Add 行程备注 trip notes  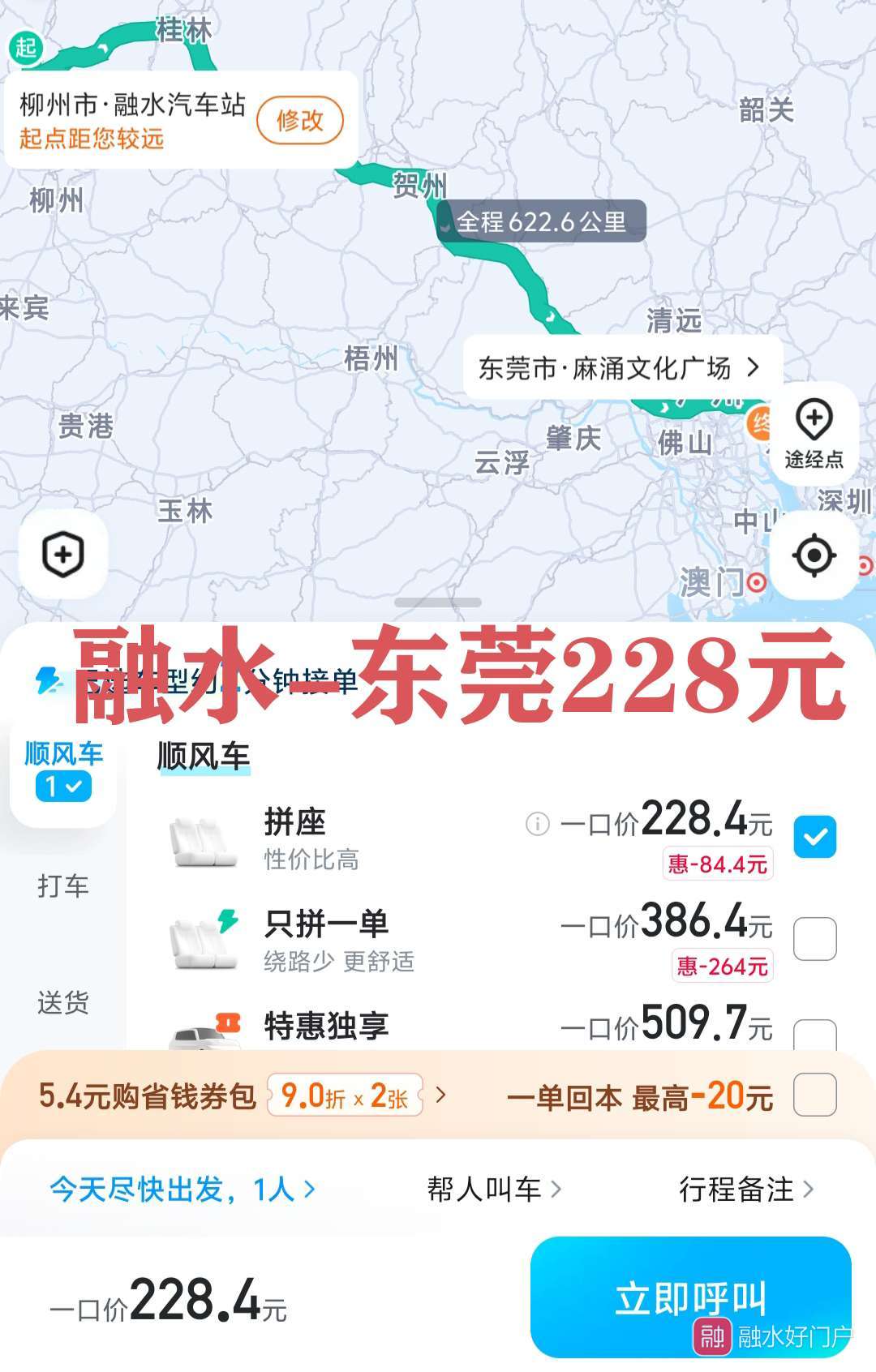pyautogui.click(x=745, y=1190)
